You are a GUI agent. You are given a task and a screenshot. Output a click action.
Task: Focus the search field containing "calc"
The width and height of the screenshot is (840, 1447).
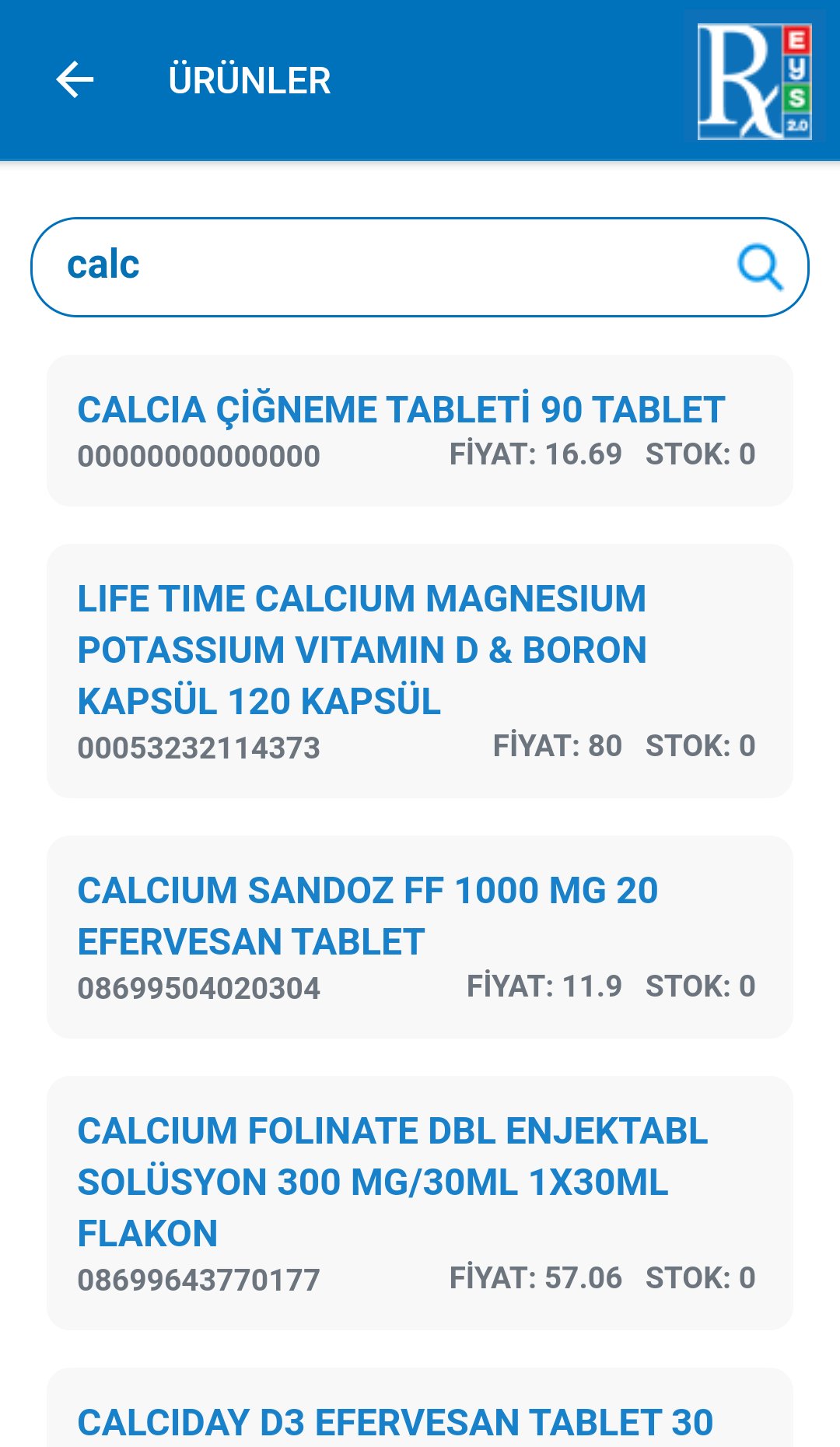389,267
